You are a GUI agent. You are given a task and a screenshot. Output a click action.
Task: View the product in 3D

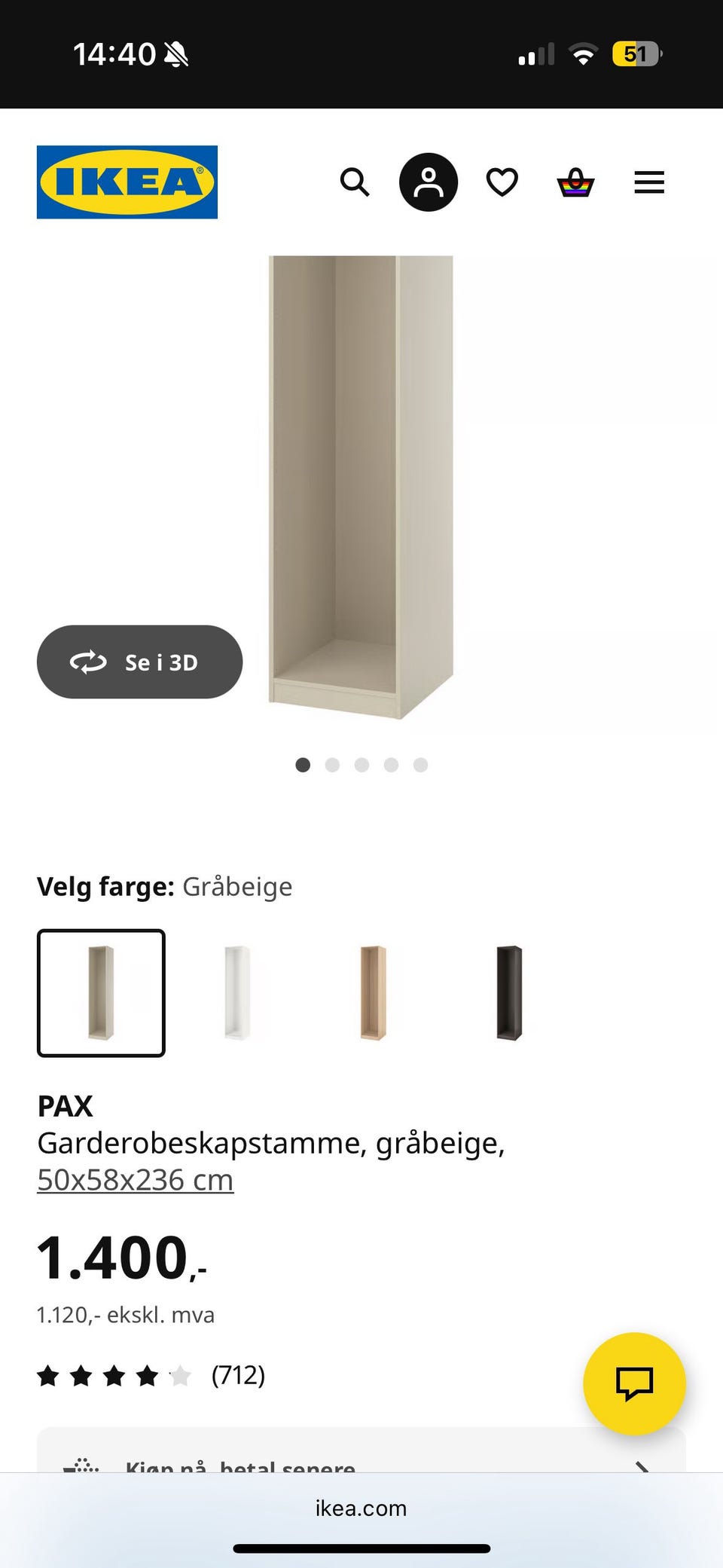[140, 662]
